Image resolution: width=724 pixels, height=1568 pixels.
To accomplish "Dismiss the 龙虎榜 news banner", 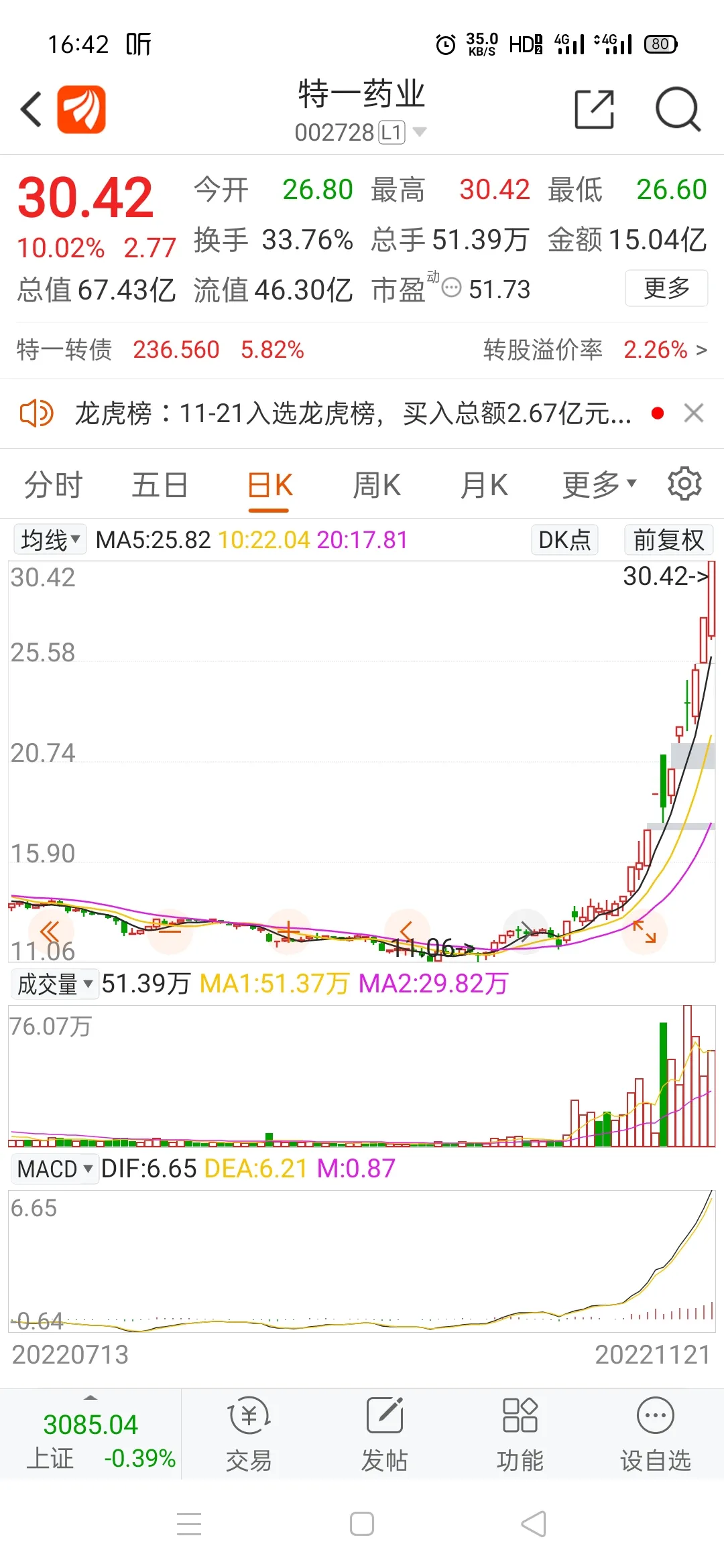I will coord(694,413).
